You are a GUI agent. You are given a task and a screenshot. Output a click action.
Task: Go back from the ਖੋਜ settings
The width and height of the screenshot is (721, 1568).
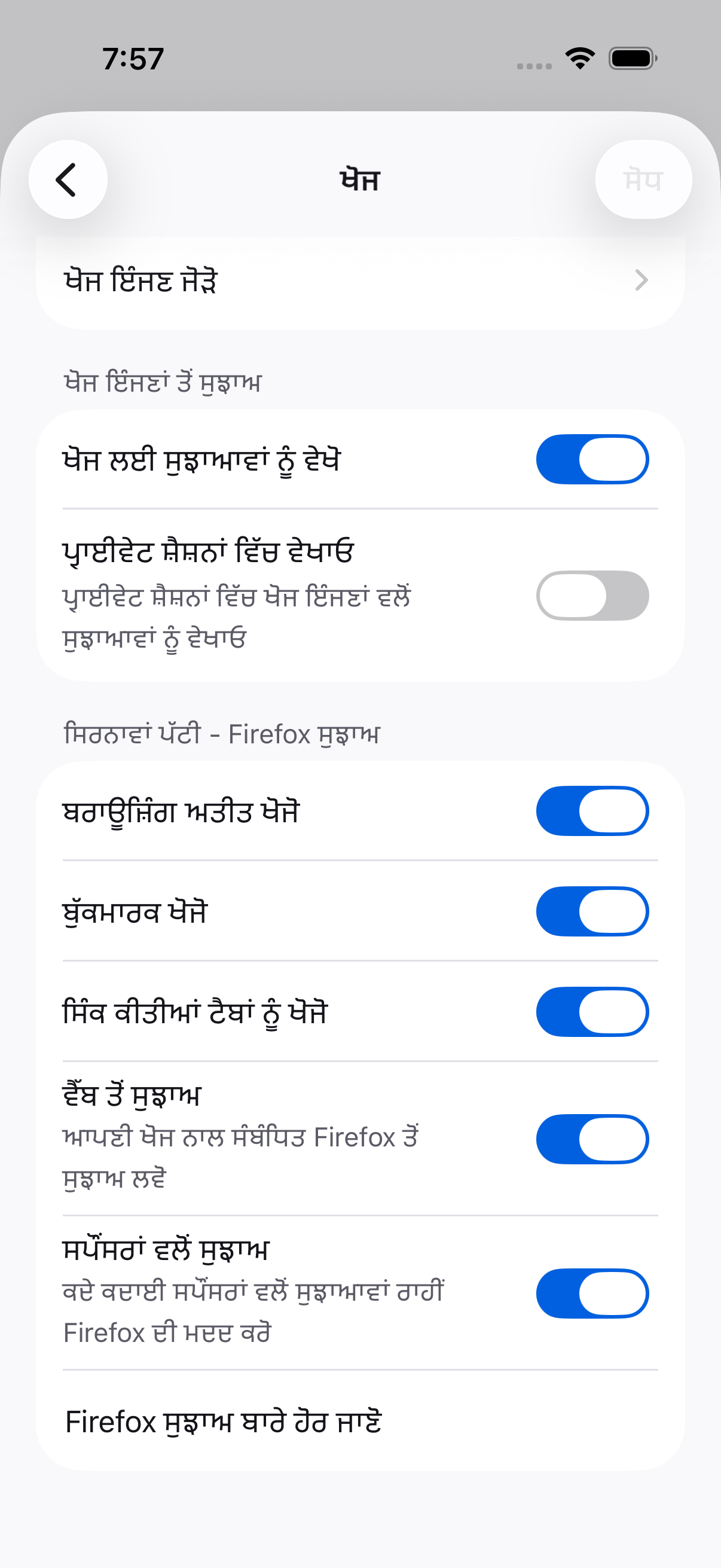point(68,179)
